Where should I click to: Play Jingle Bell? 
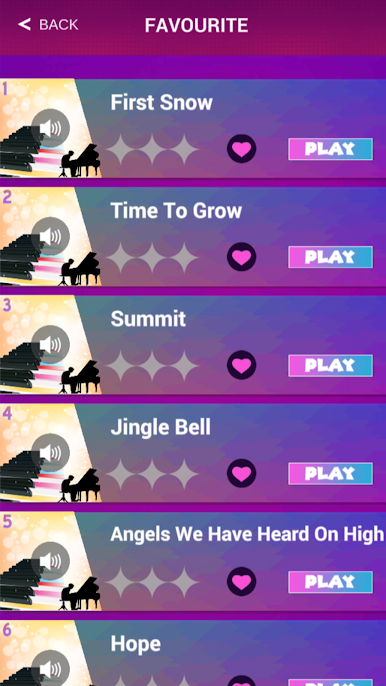coord(330,474)
